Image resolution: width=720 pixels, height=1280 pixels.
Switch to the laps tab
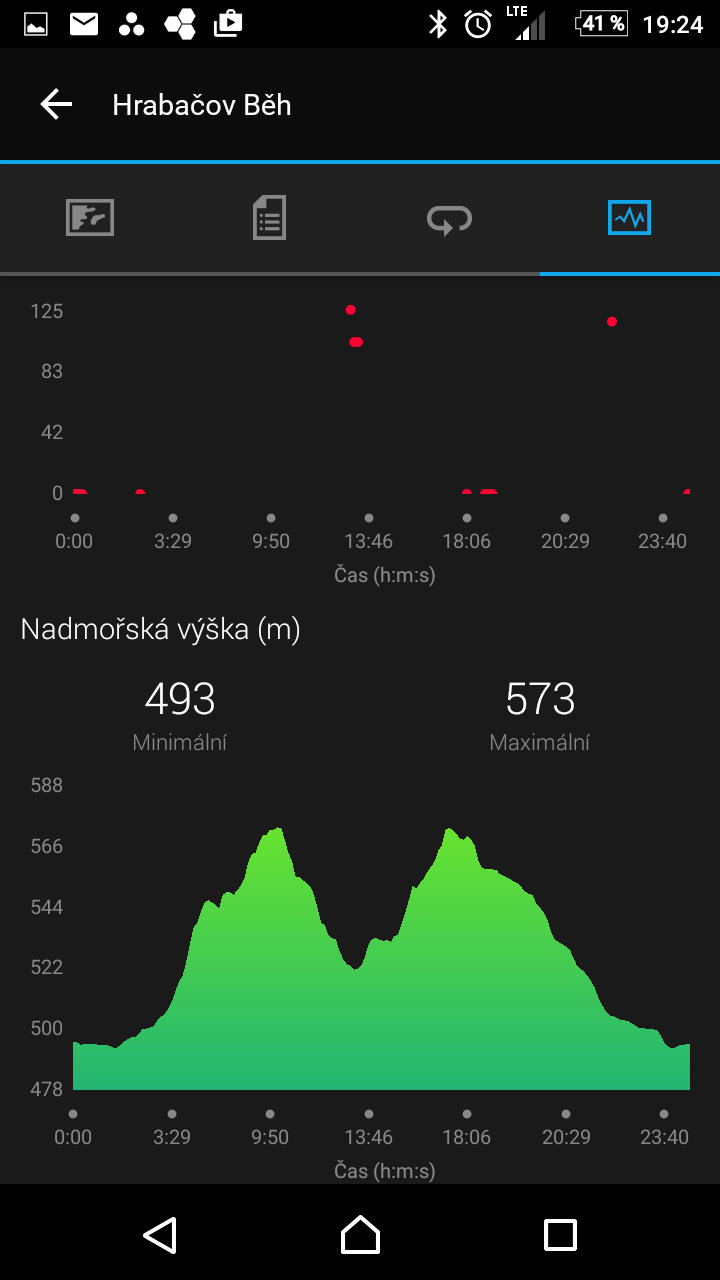point(449,217)
